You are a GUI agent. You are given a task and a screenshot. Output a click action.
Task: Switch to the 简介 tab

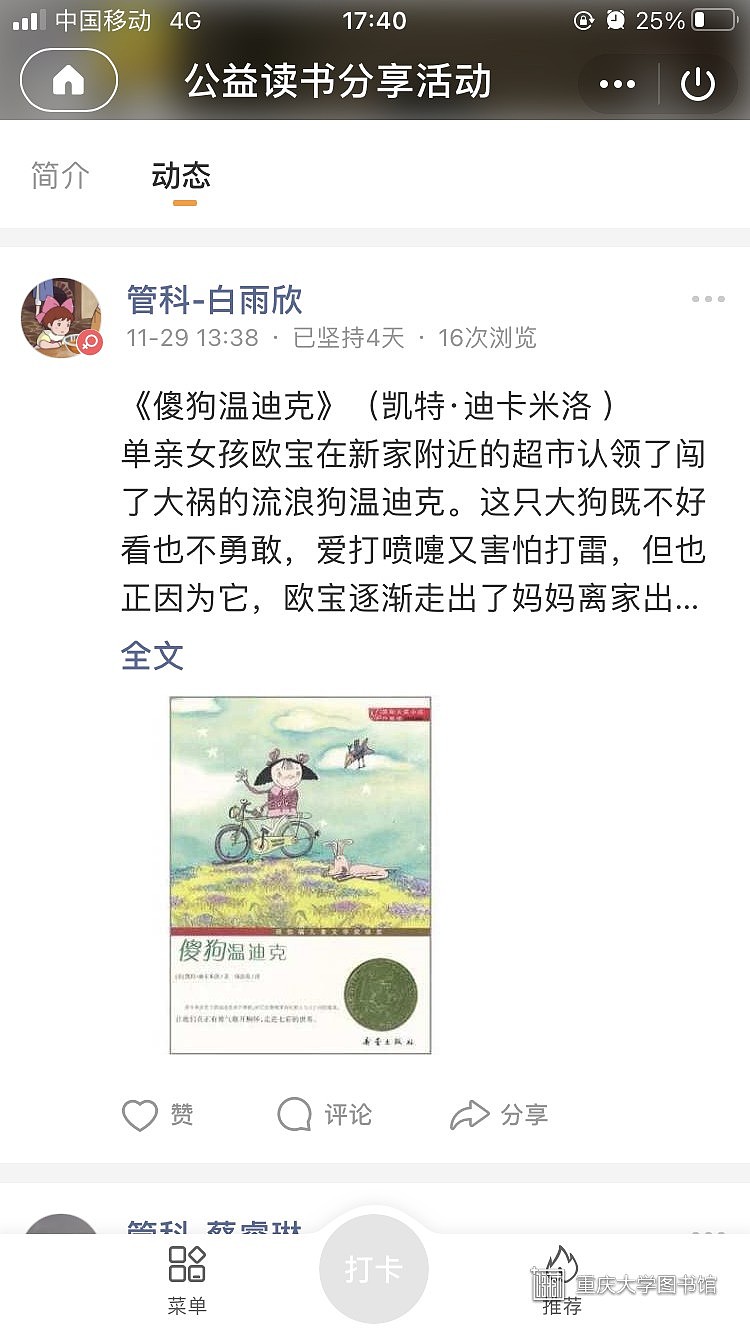click(60, 175)
